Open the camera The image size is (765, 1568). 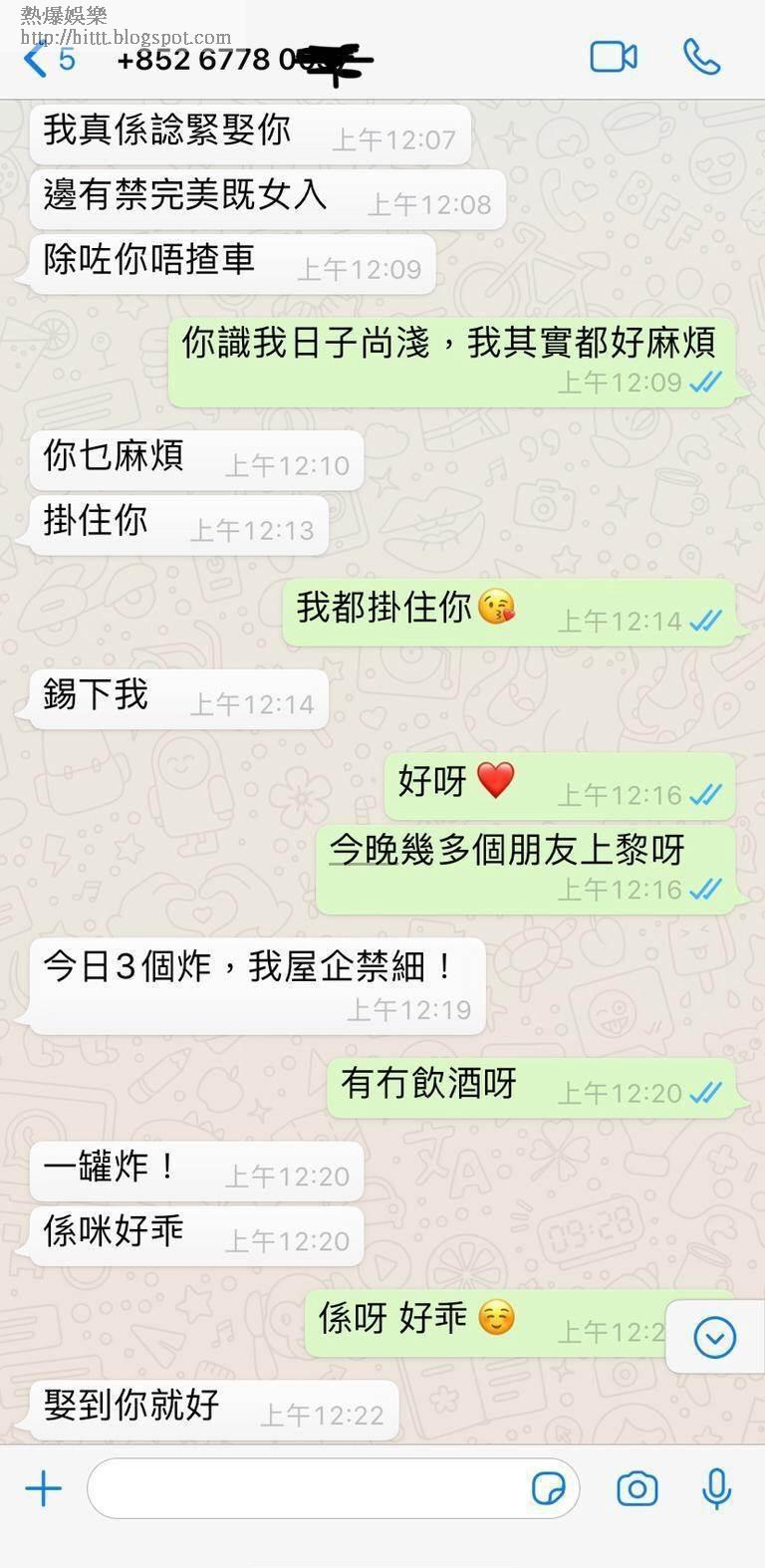pyautogui.click(x=637, y=1489)
